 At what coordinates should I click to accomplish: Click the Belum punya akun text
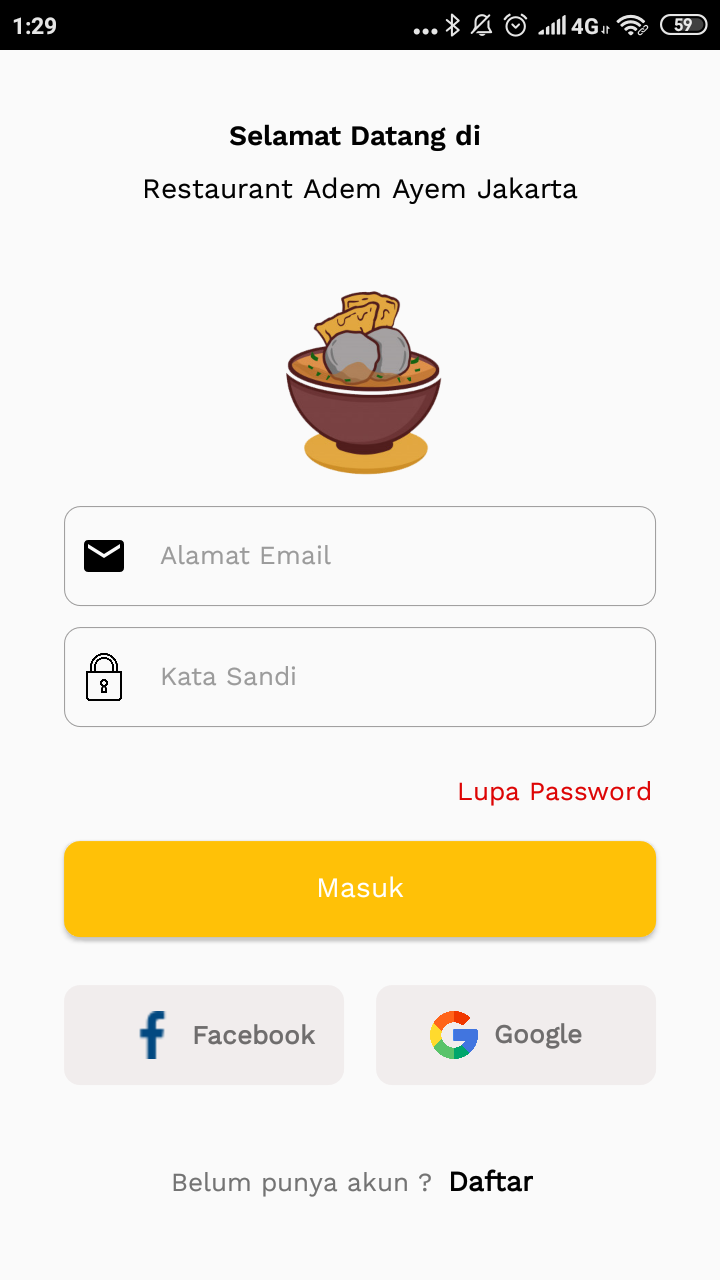click(300, 1181)
